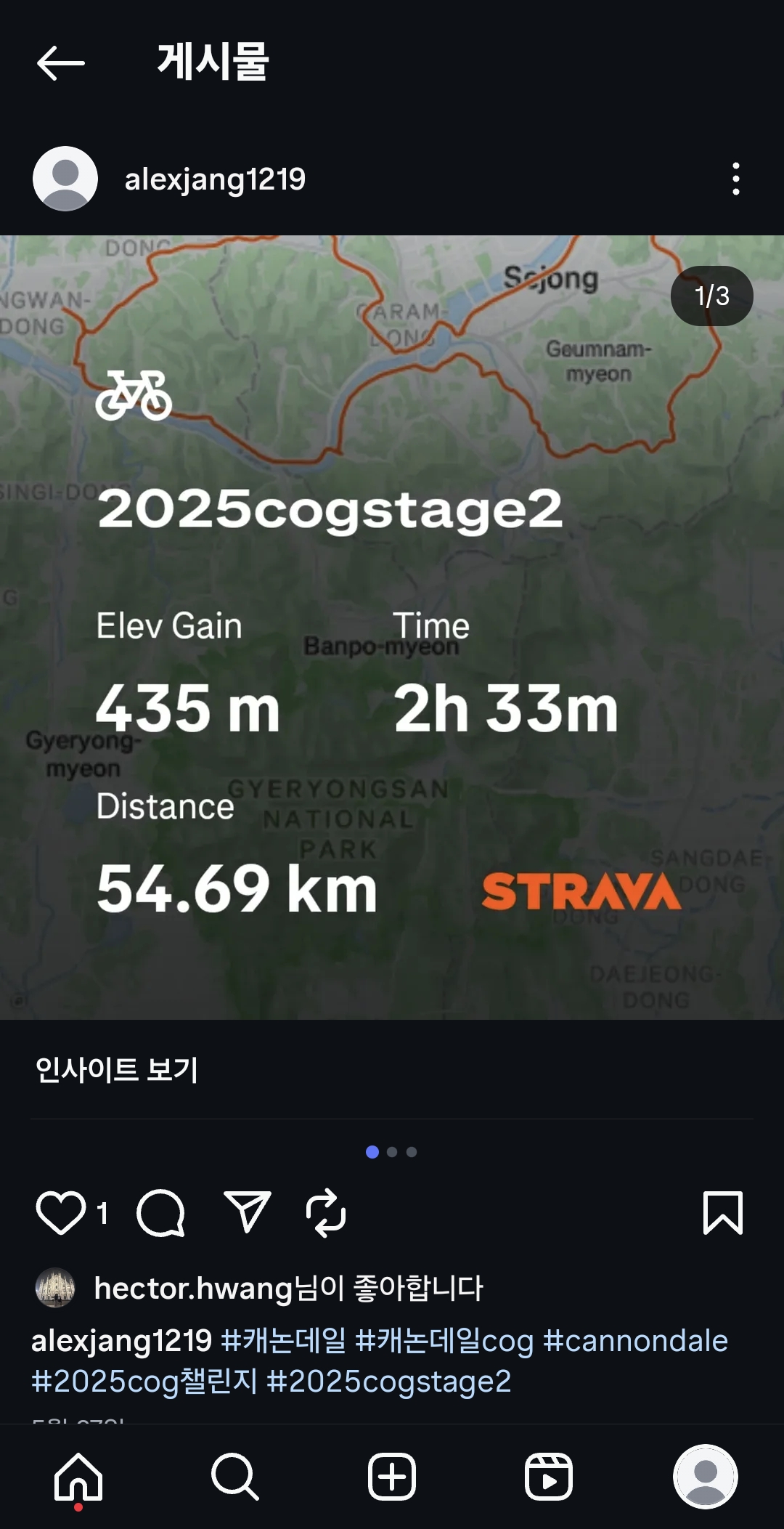Screen dimensions: 784x1529
Task: Share the post via the paper plane
Action: pos(248,1212)
